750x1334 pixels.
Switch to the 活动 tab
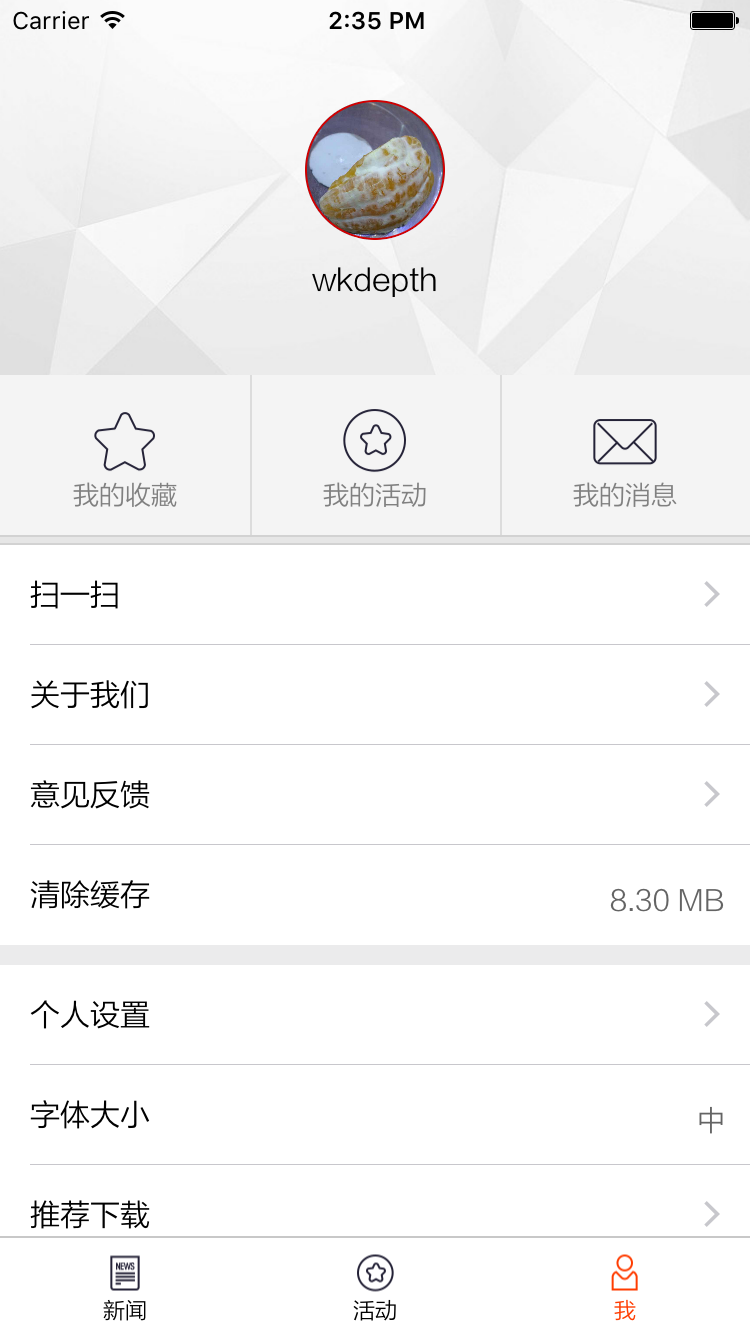point(375,1287)
